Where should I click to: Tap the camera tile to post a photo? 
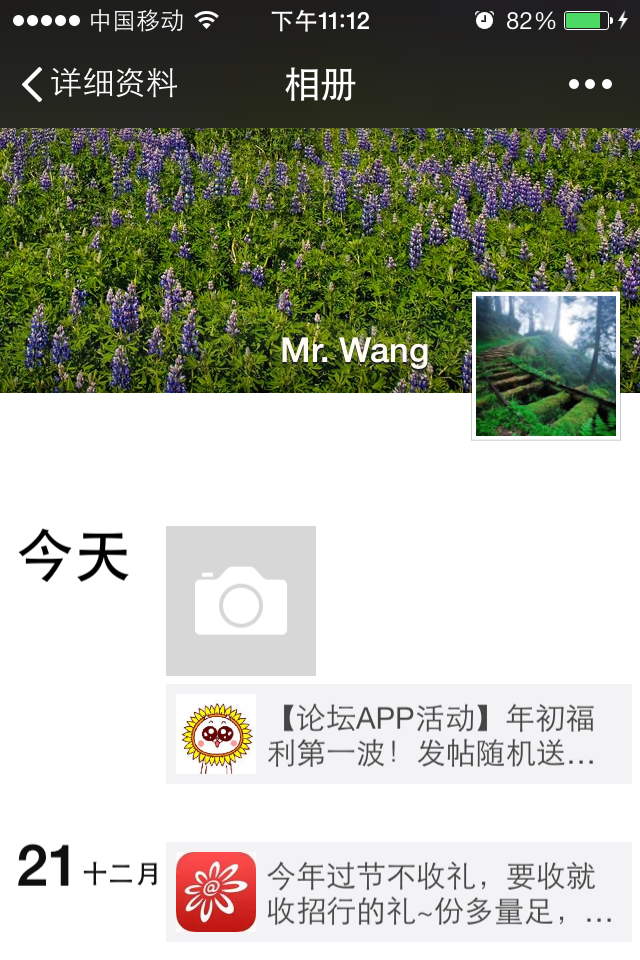pos(241,601)
